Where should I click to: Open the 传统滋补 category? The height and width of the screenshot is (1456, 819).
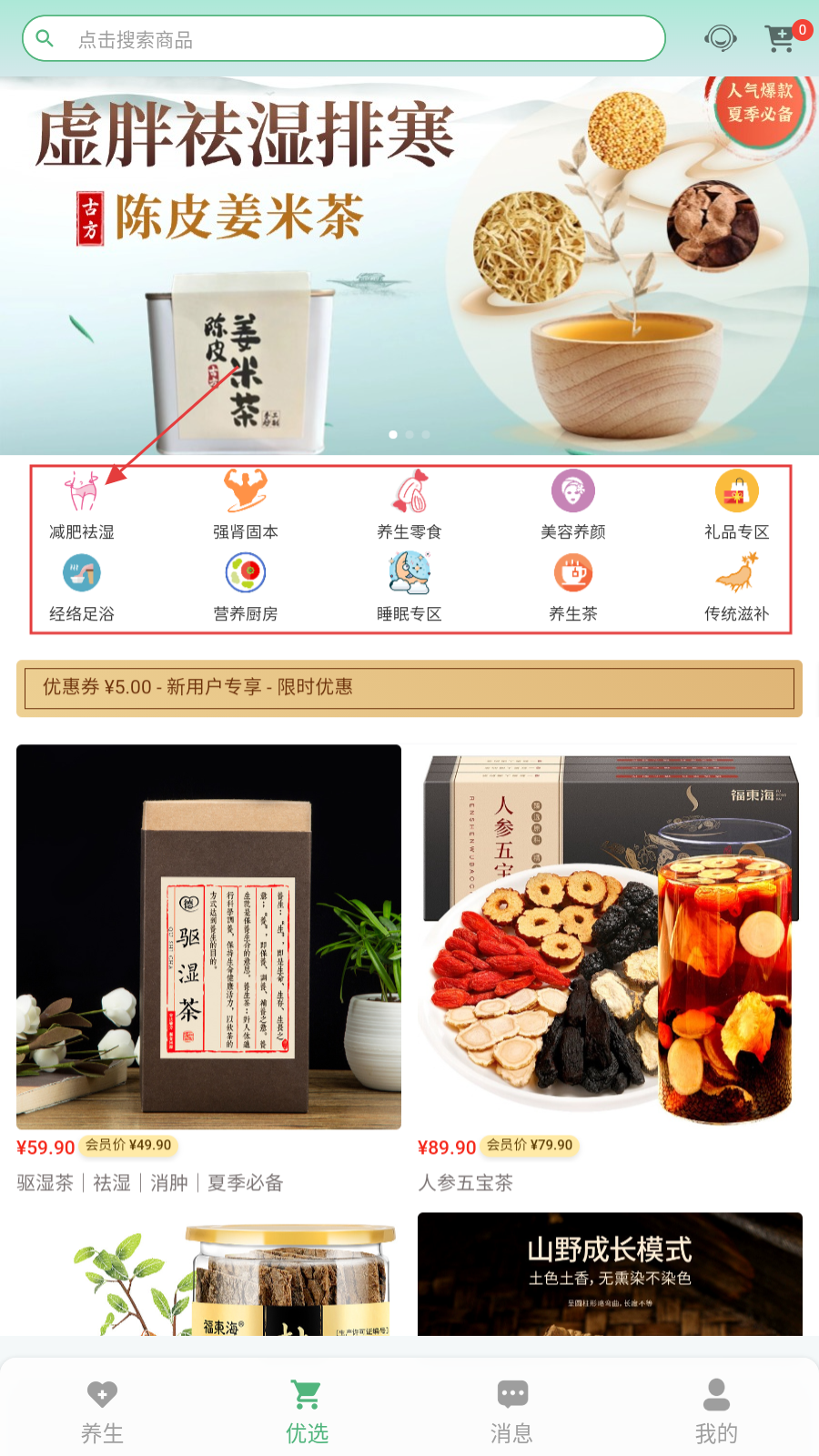pos(736,588)
